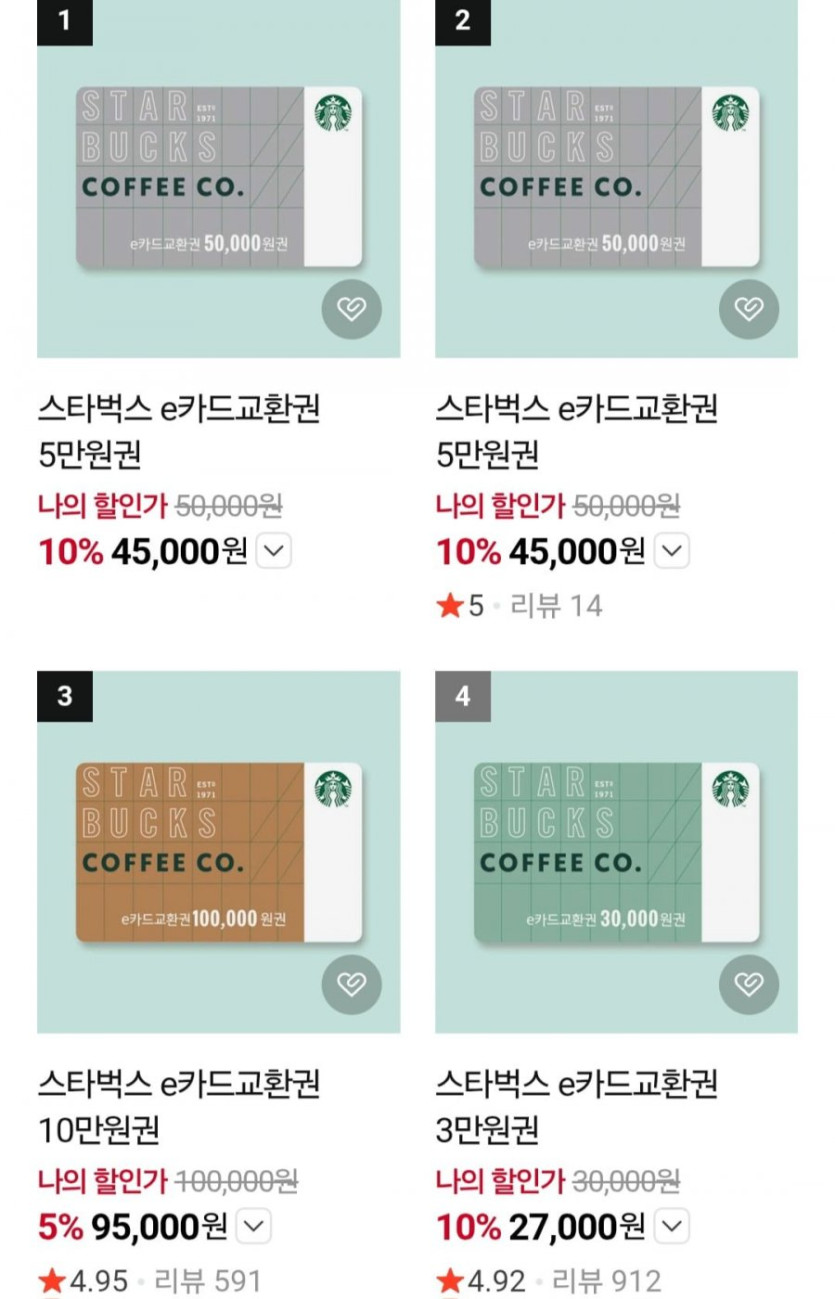Add rank 1 5만원권 card to wishlist

(x=351, y=309)
